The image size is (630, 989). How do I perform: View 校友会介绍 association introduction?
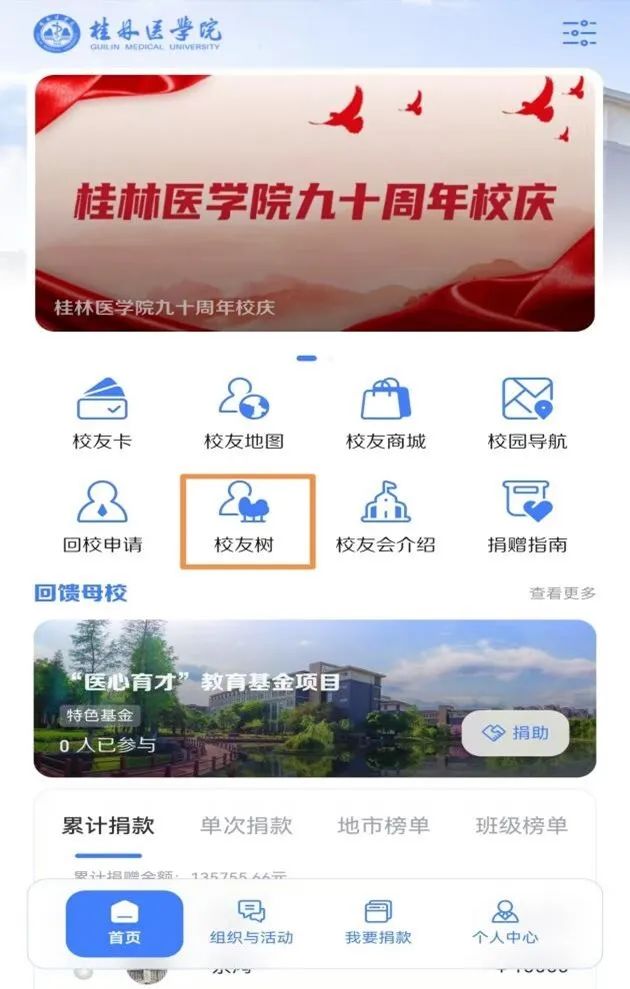click(x=386, y=517)
